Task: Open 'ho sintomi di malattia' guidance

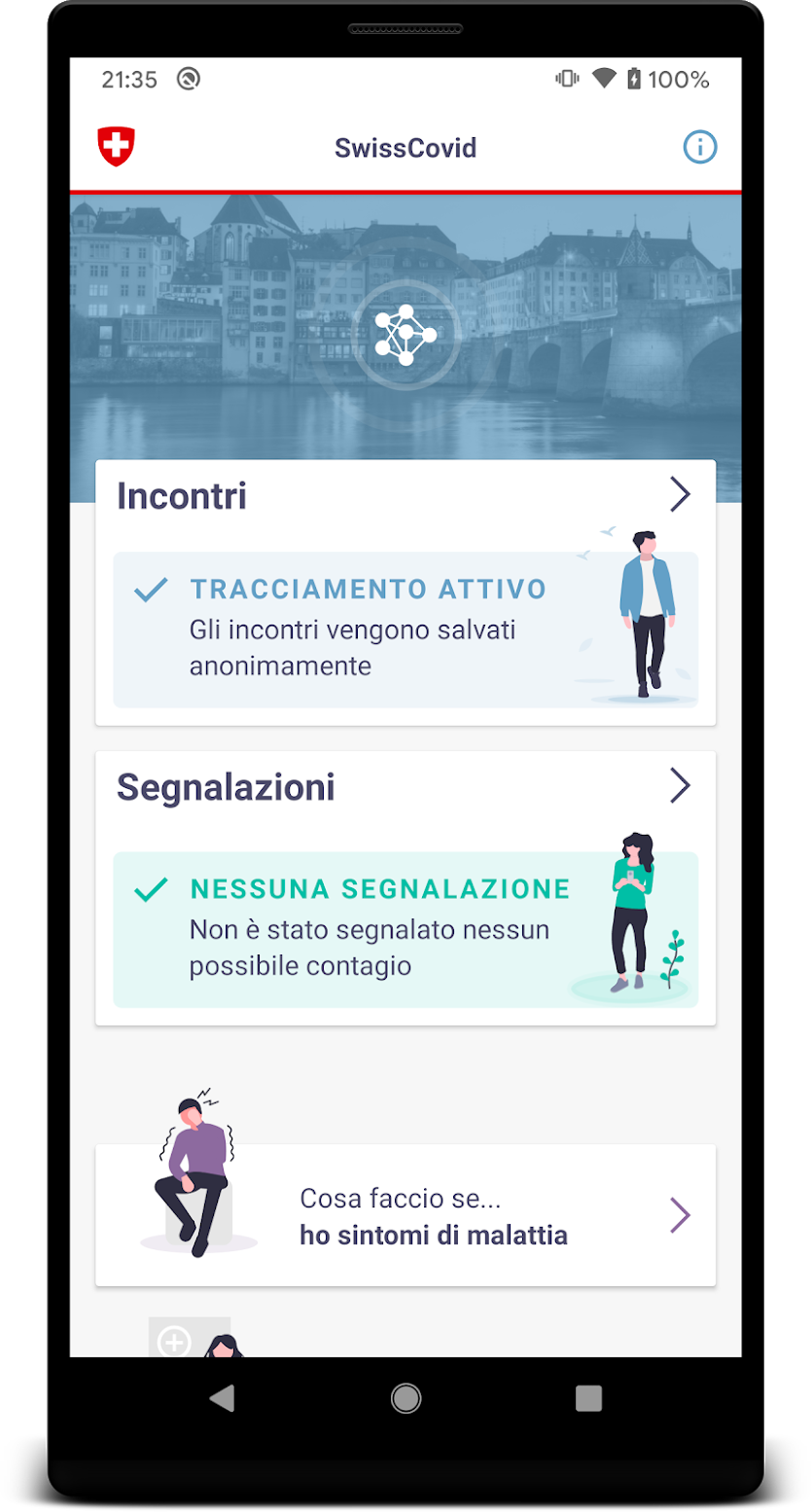Action: 405,1214
